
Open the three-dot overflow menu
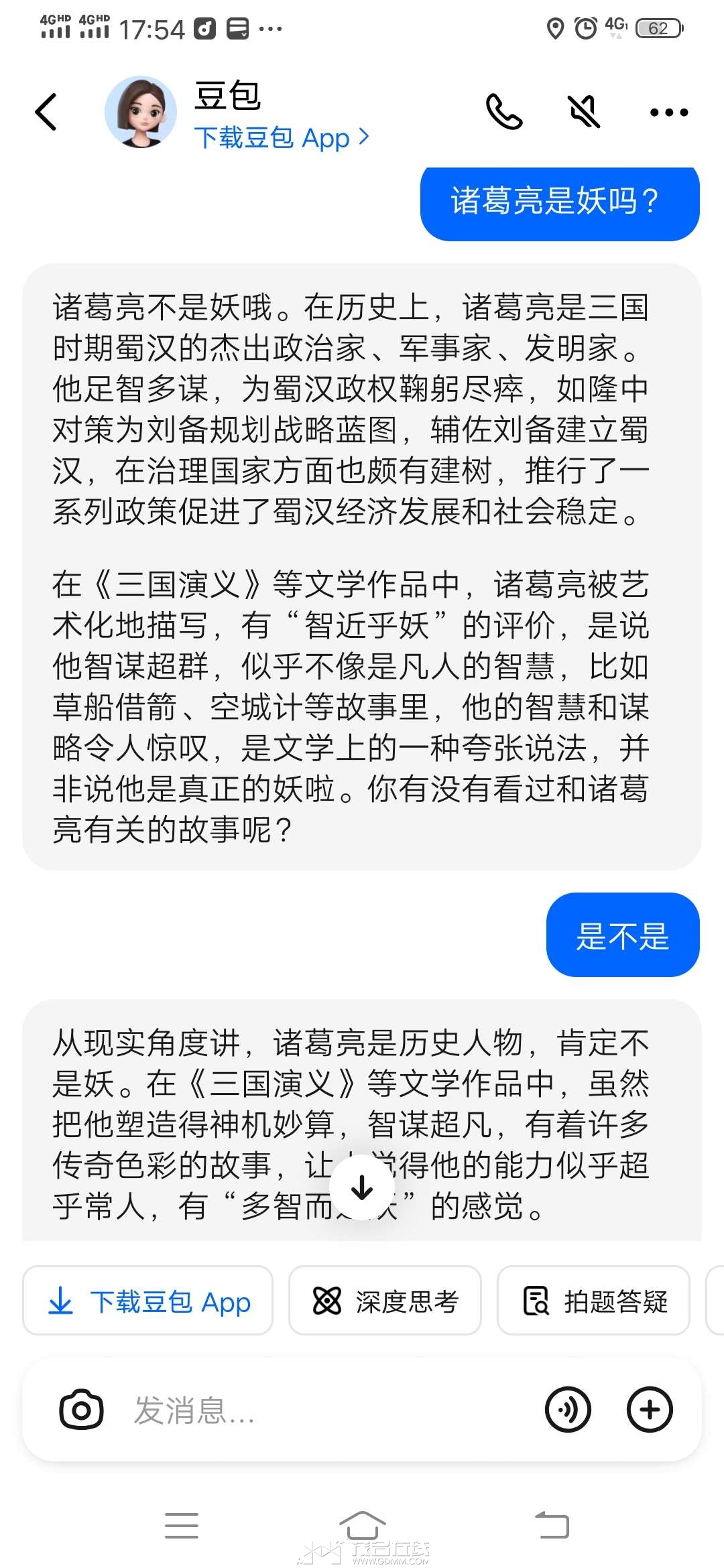(668, 113)
